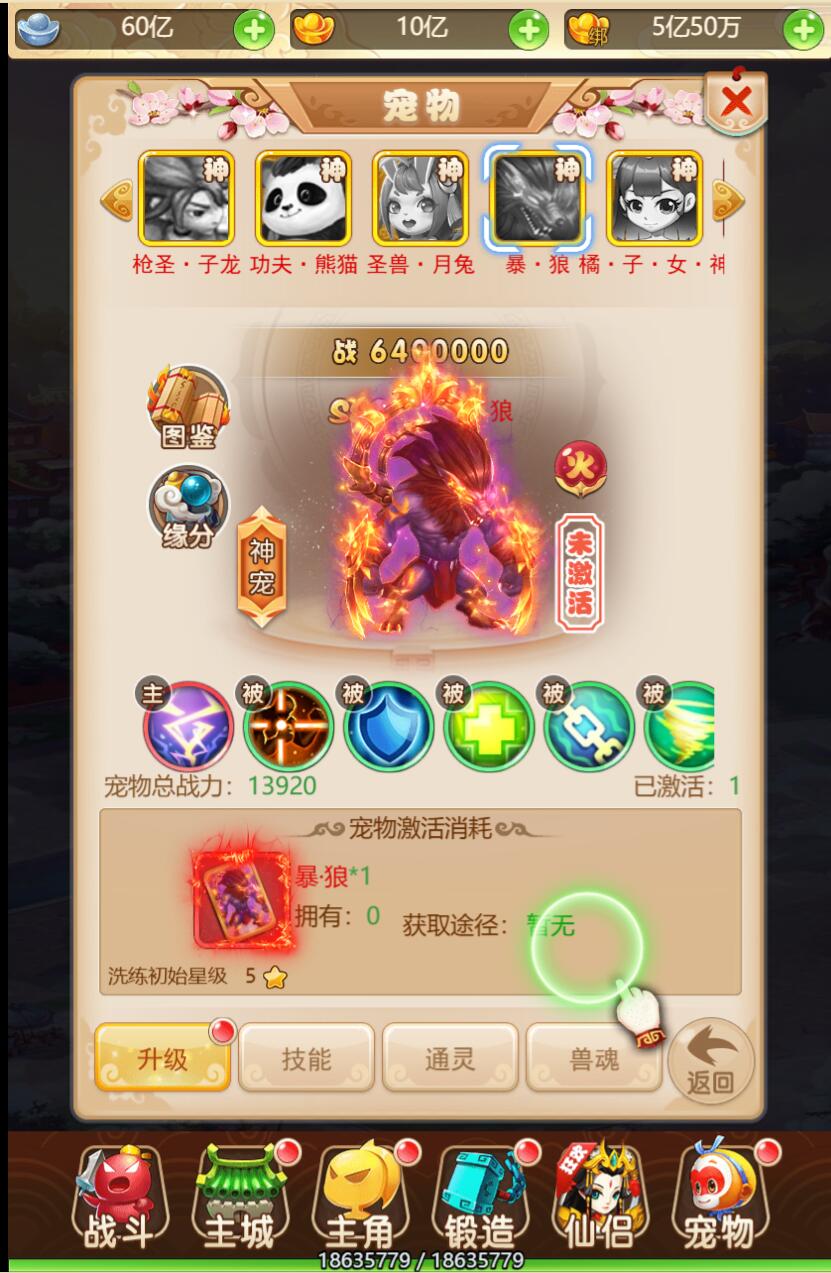
Task: Select the 圣兽·月兔 pet
Action: point(420,199)
